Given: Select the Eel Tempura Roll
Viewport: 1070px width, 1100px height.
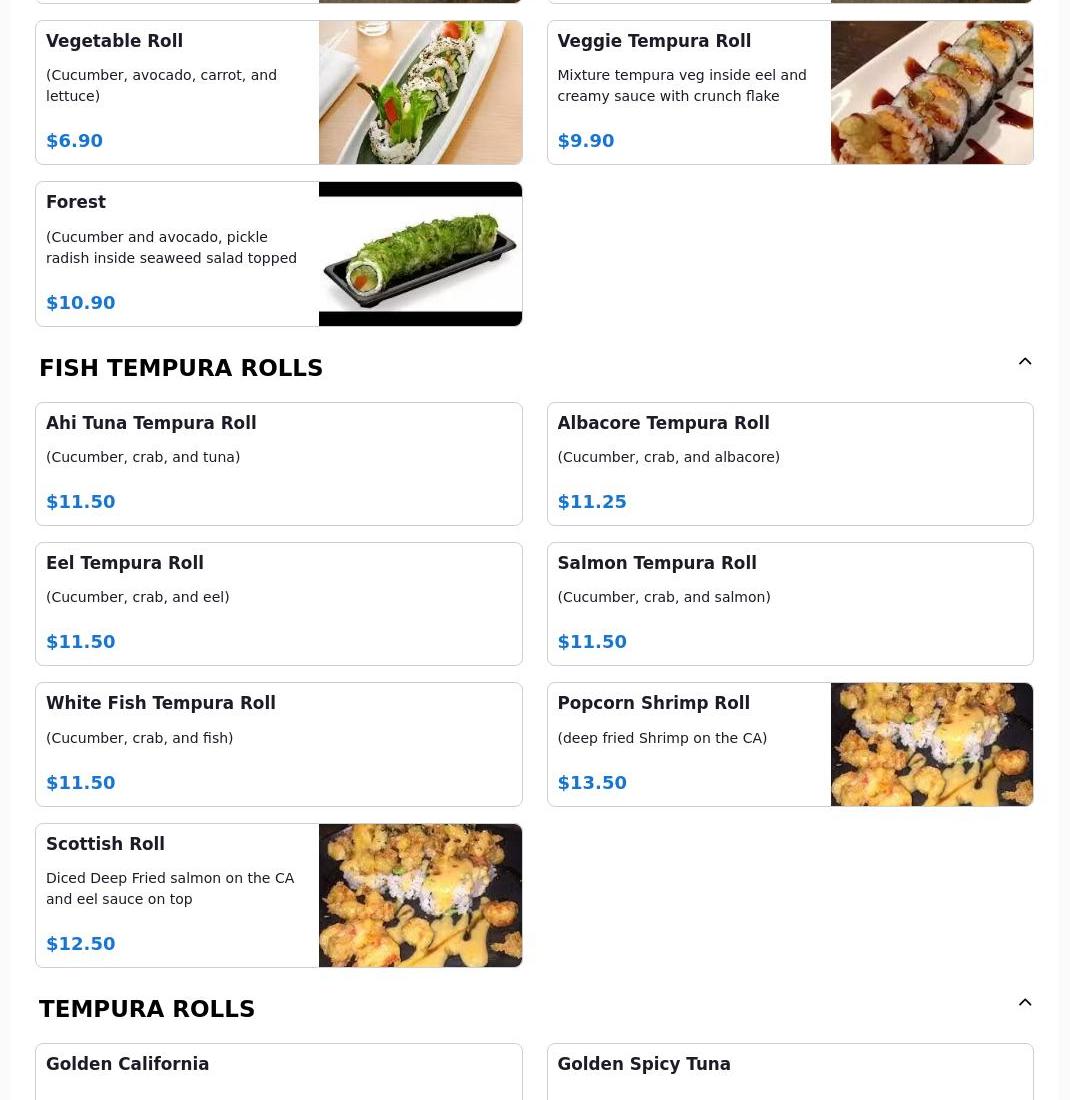Looking at the screenshot, I should 278,604.
